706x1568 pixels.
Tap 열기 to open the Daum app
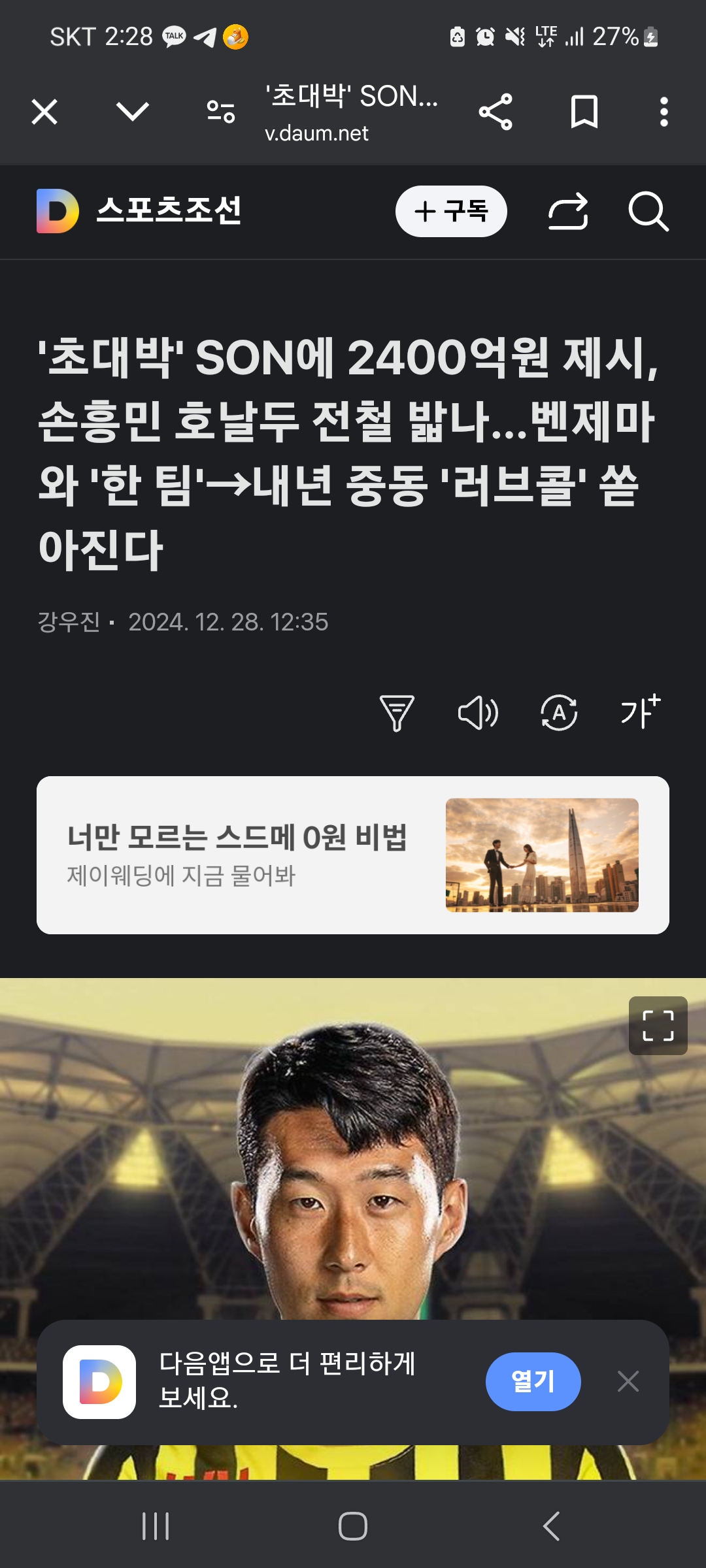(x=533, y=1381)
